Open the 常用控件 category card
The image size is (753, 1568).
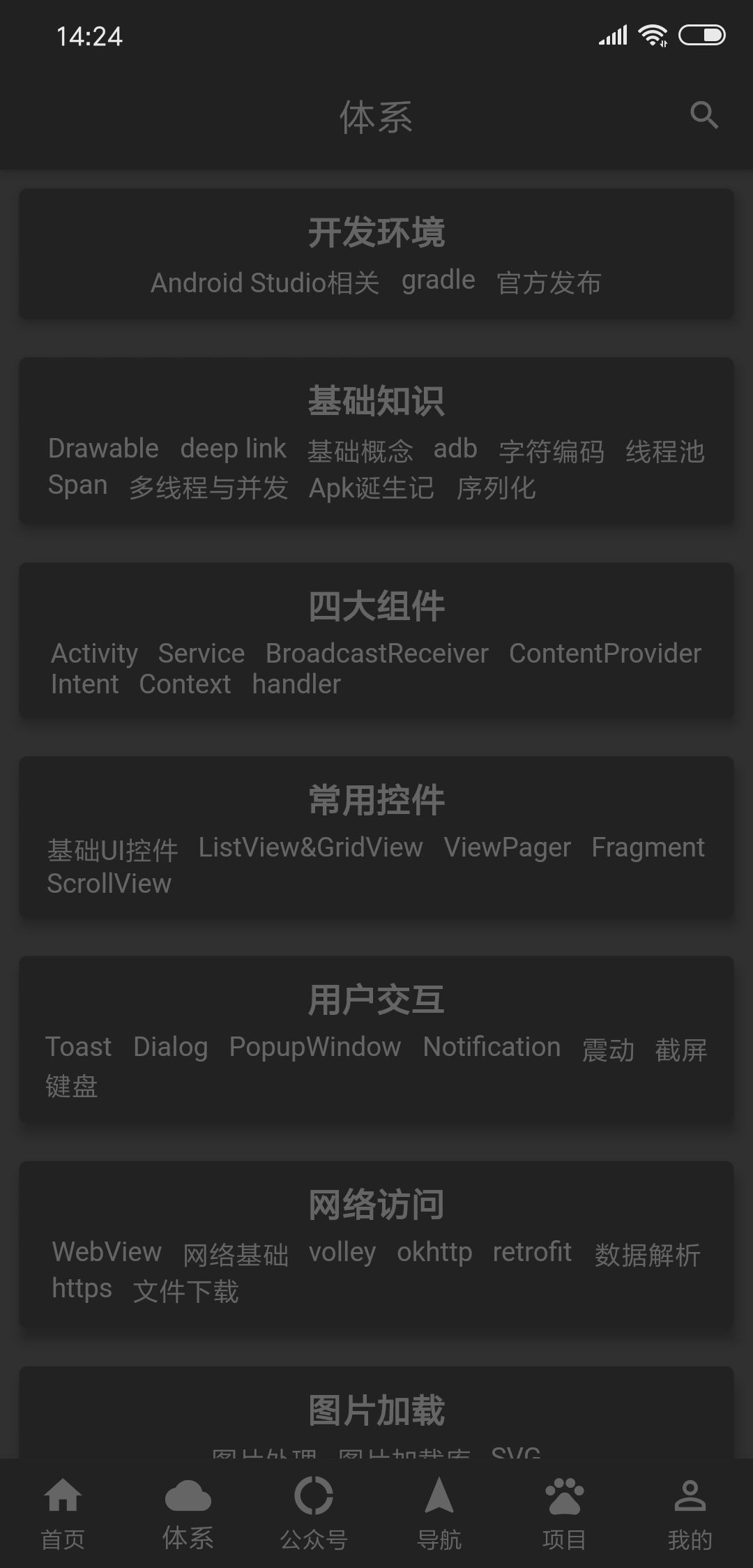pyautogui.click(x=376, y=801)
